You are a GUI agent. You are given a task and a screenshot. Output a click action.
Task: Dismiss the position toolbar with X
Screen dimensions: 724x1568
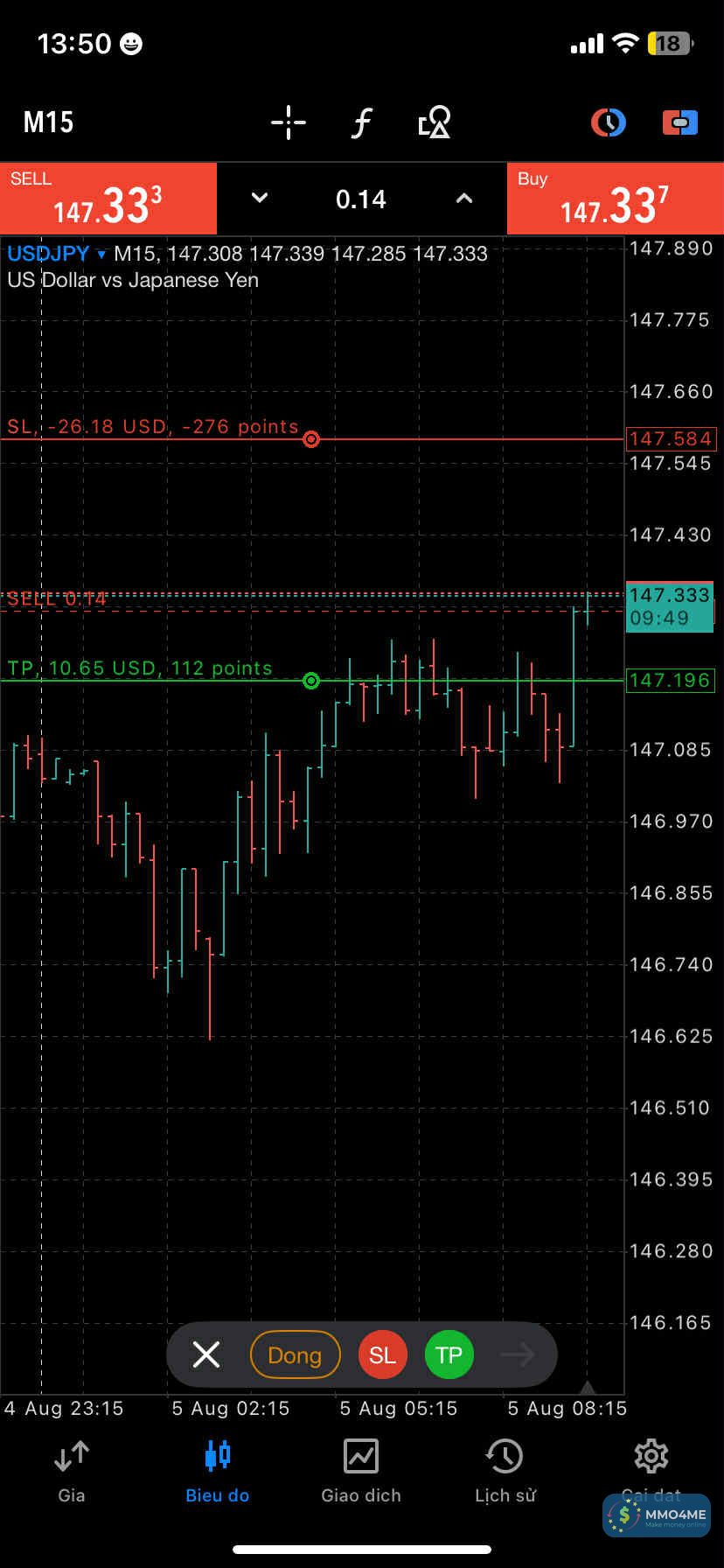pyautogui.click(x=206, y=1354)
